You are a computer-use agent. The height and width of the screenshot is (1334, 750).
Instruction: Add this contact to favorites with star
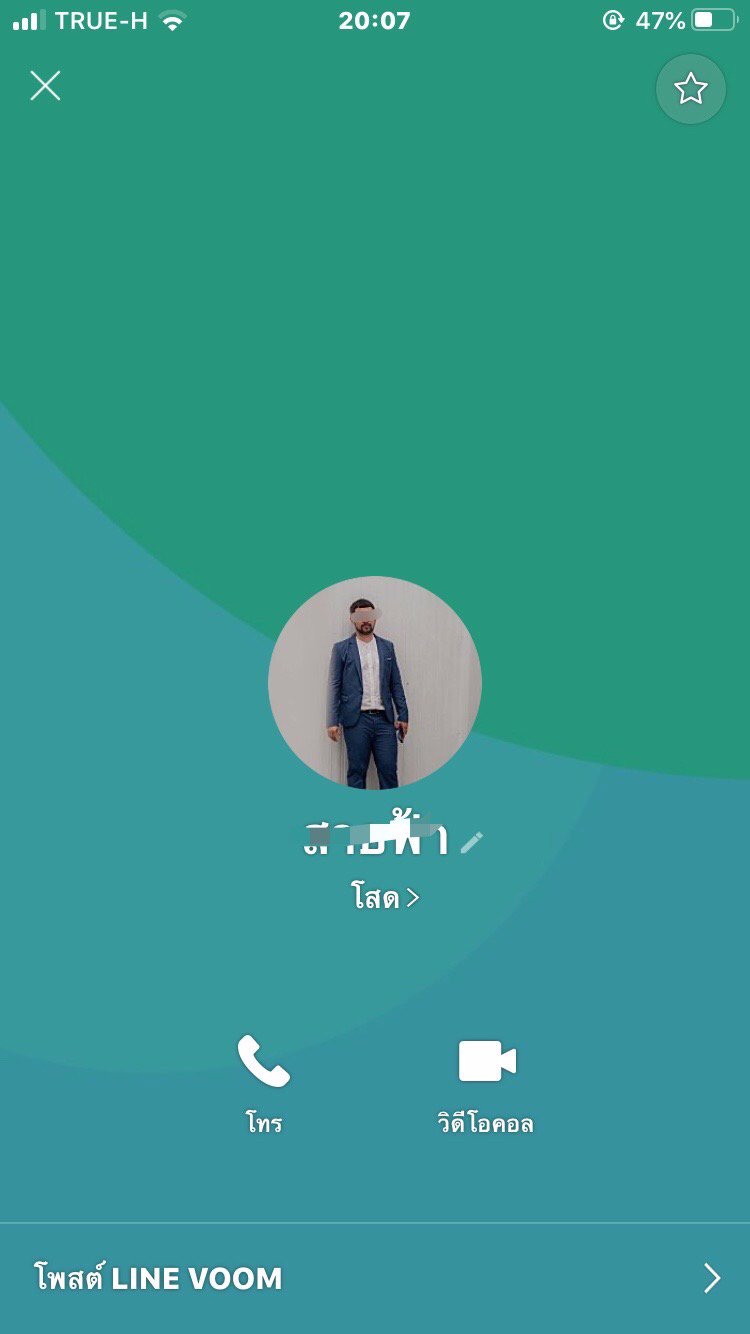point(690,90)
